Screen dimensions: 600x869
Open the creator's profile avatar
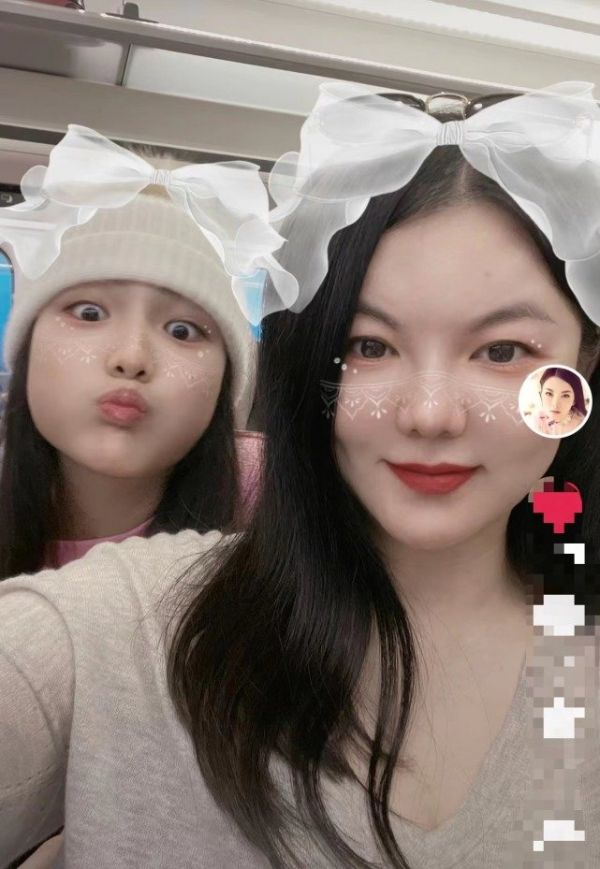coord(555,401)
